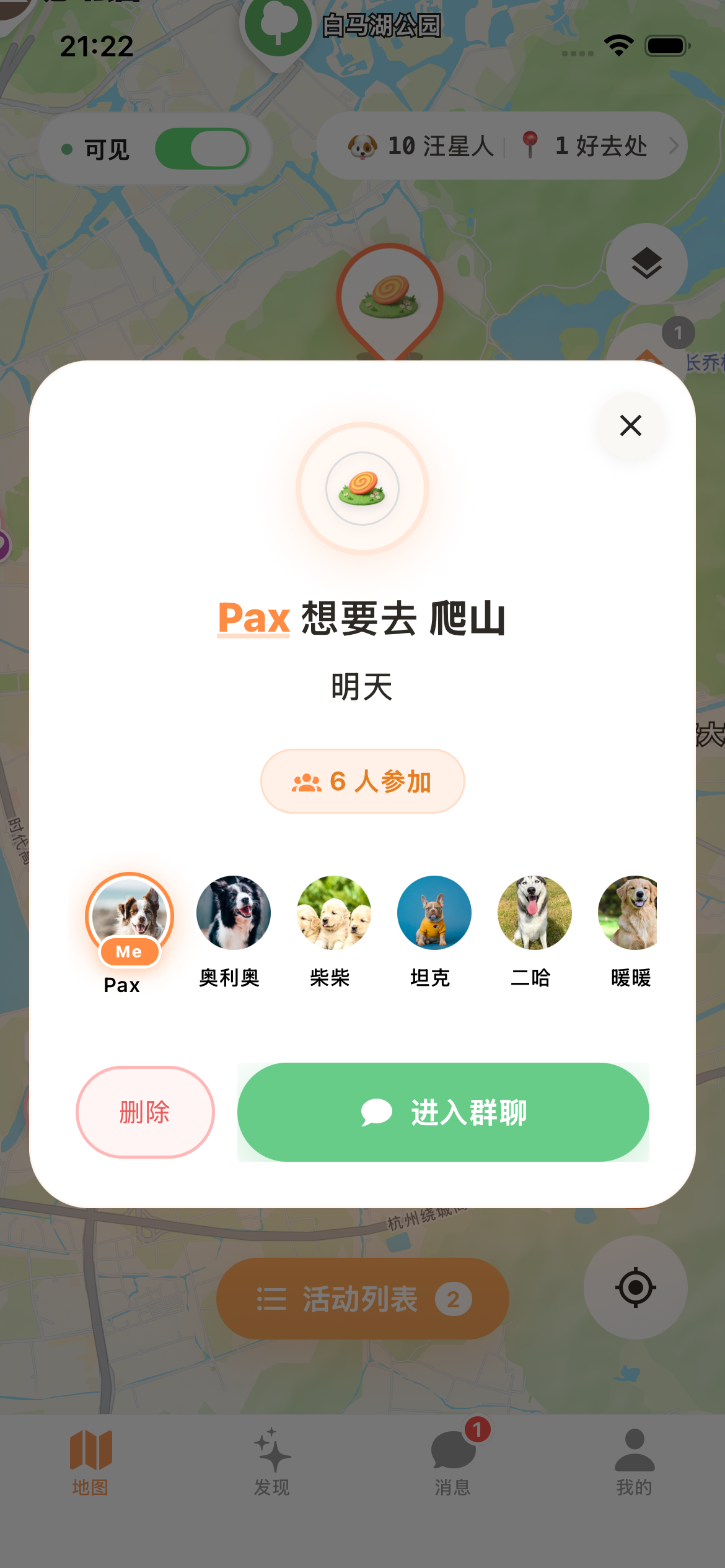725x1568 pixels.
Task: Expand the 活动列表 with badge 2
Action: pyautogui.click(x=362, y=1299)
